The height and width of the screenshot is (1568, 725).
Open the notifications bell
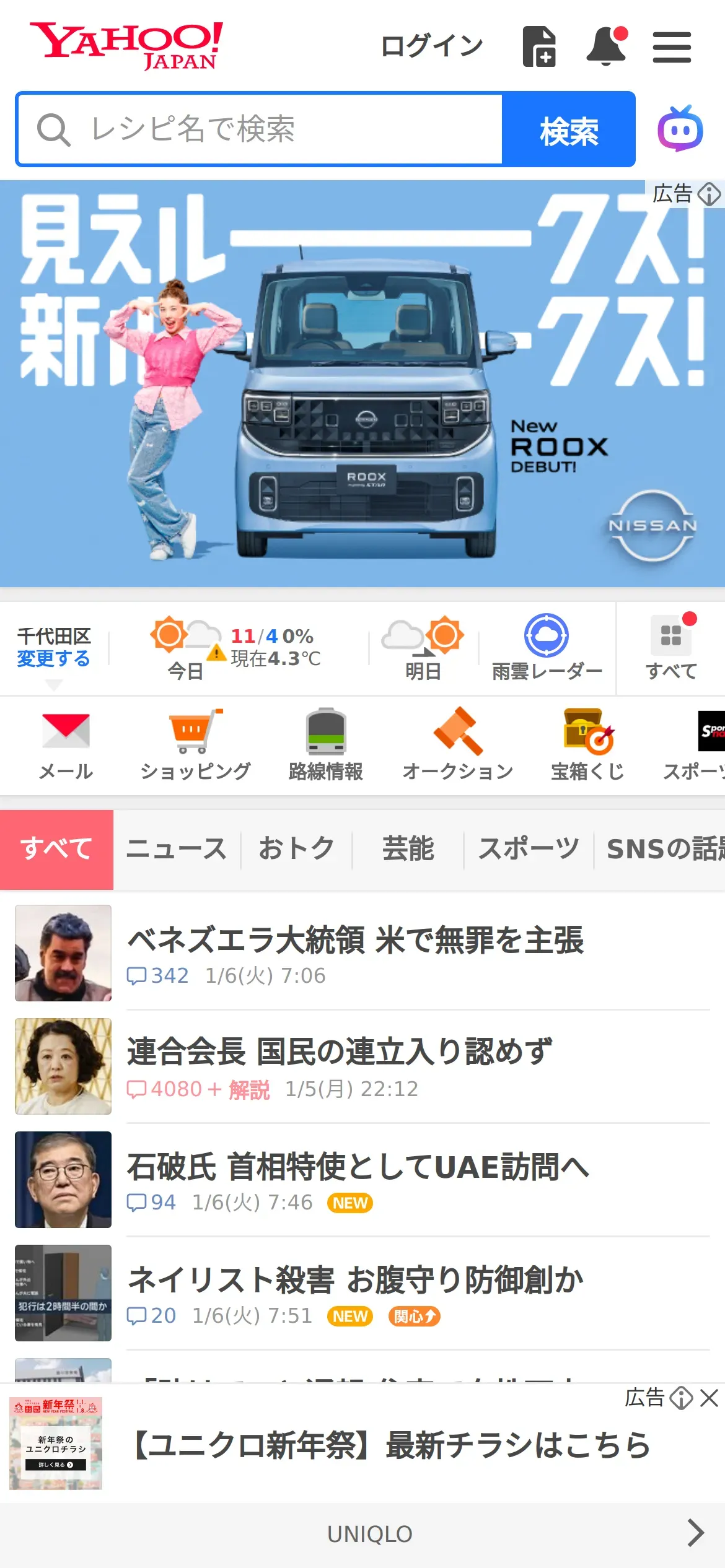click(x=606, y=46)
